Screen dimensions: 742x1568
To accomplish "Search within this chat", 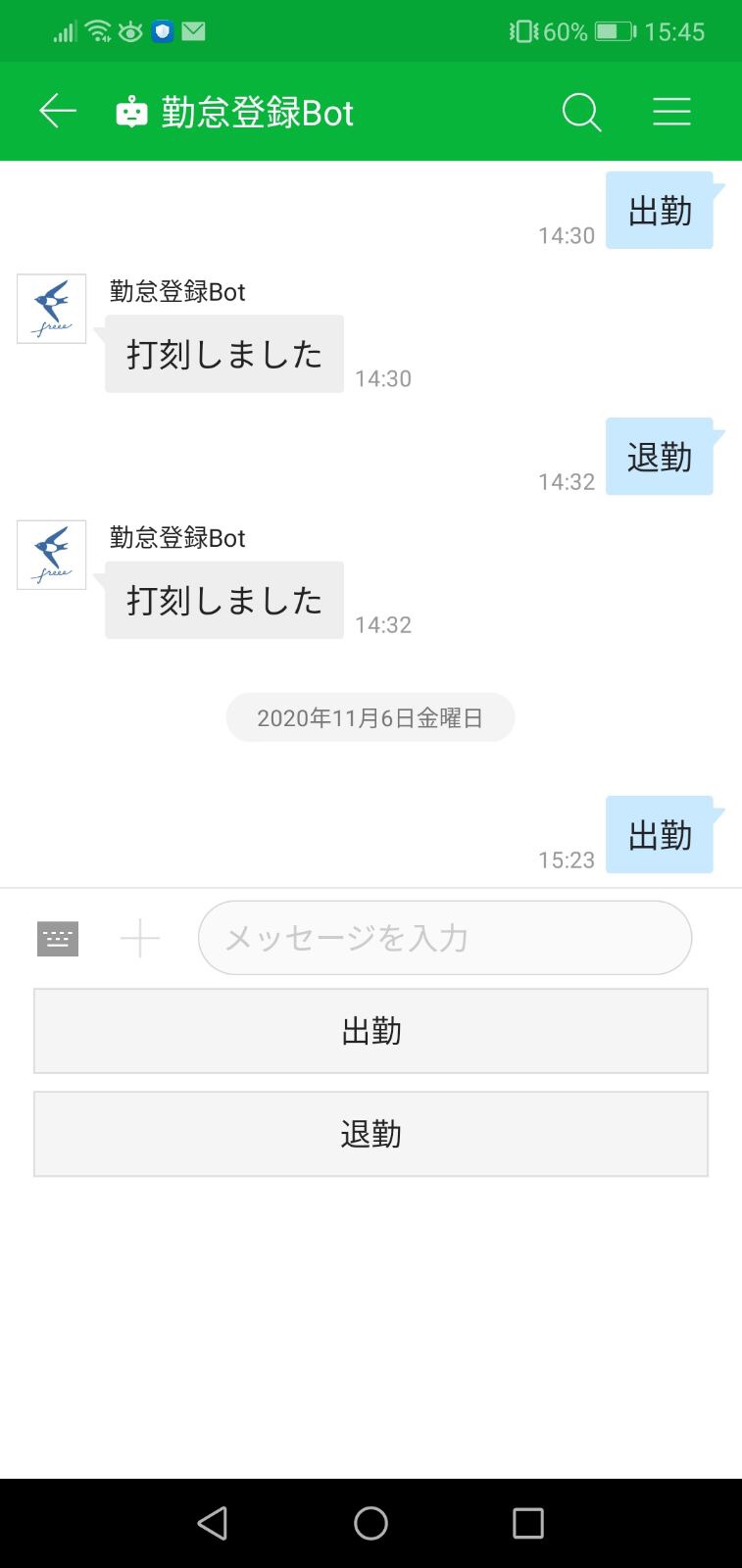I will pyautogui.click(x=581, y=112).
